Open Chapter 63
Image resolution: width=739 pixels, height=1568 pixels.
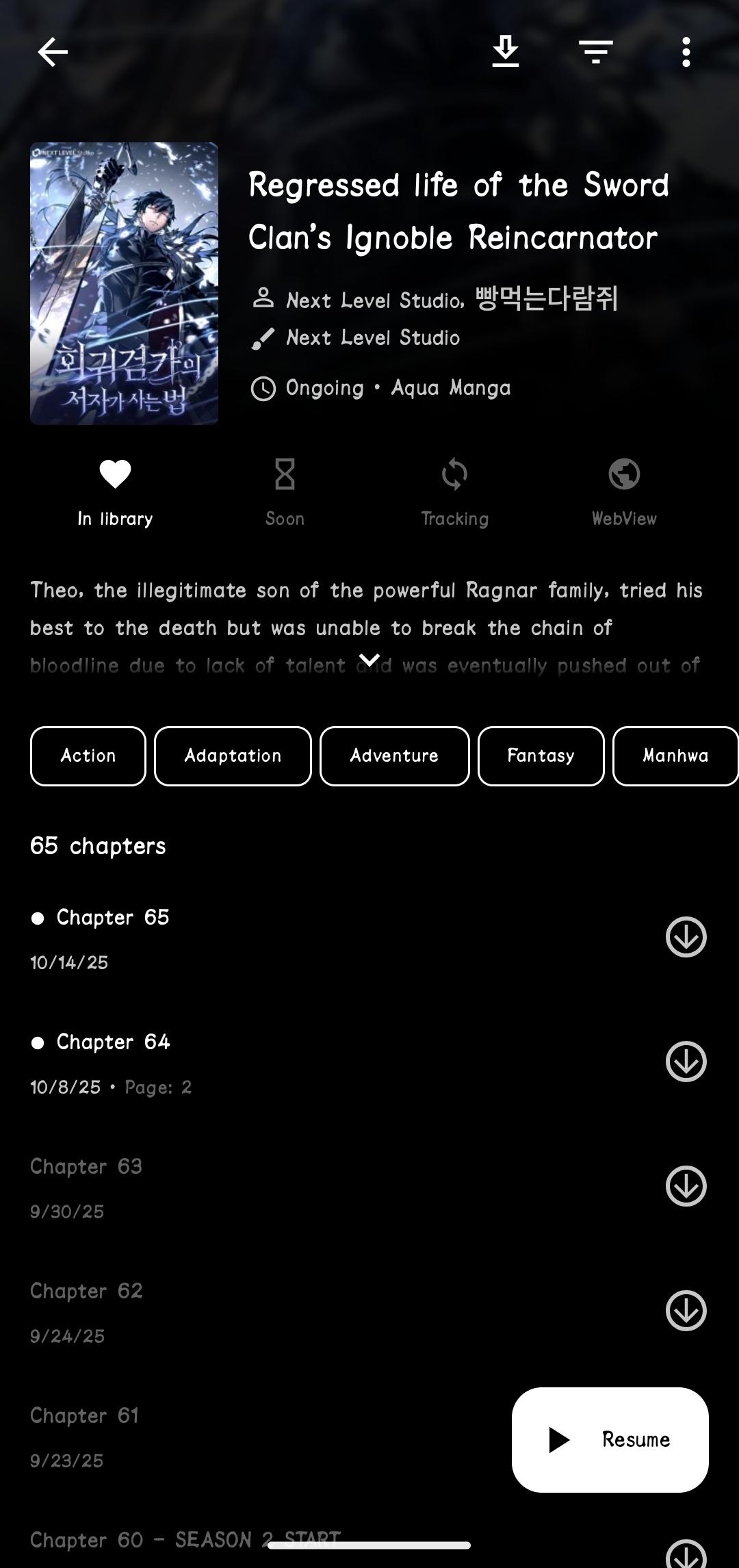pos(274,1185)
